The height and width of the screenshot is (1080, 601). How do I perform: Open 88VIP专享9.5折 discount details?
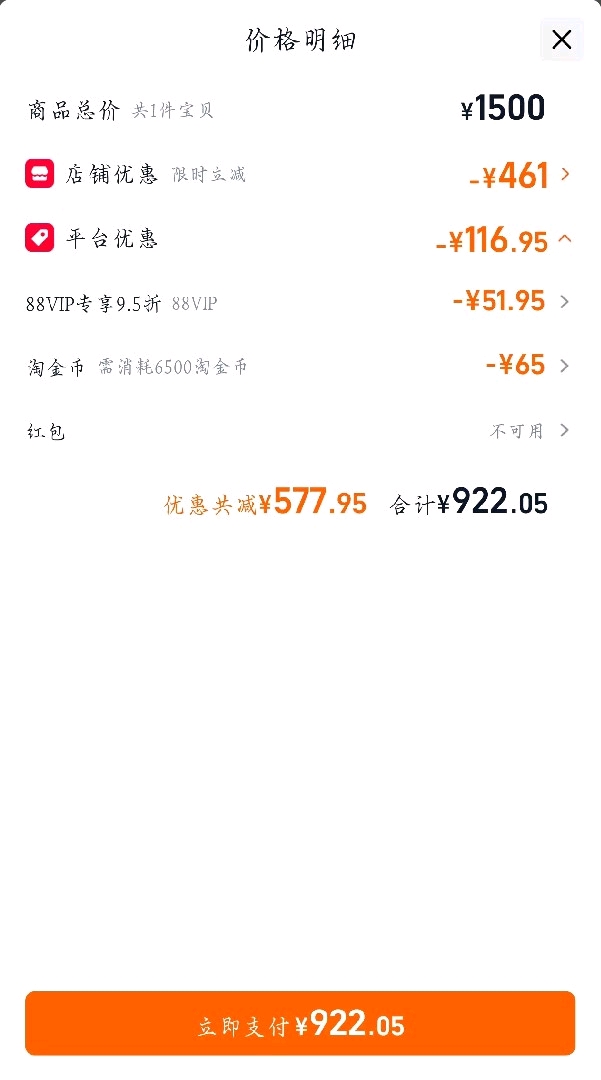[x=299, y=302]
